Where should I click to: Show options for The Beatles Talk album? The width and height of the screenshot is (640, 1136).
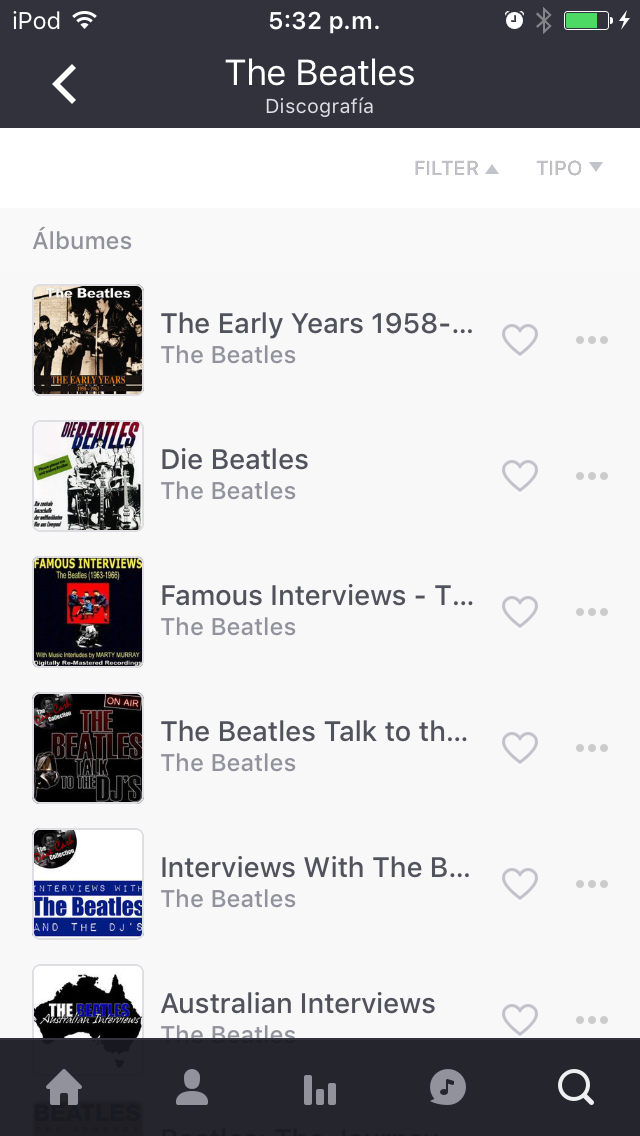click(592, 748)
